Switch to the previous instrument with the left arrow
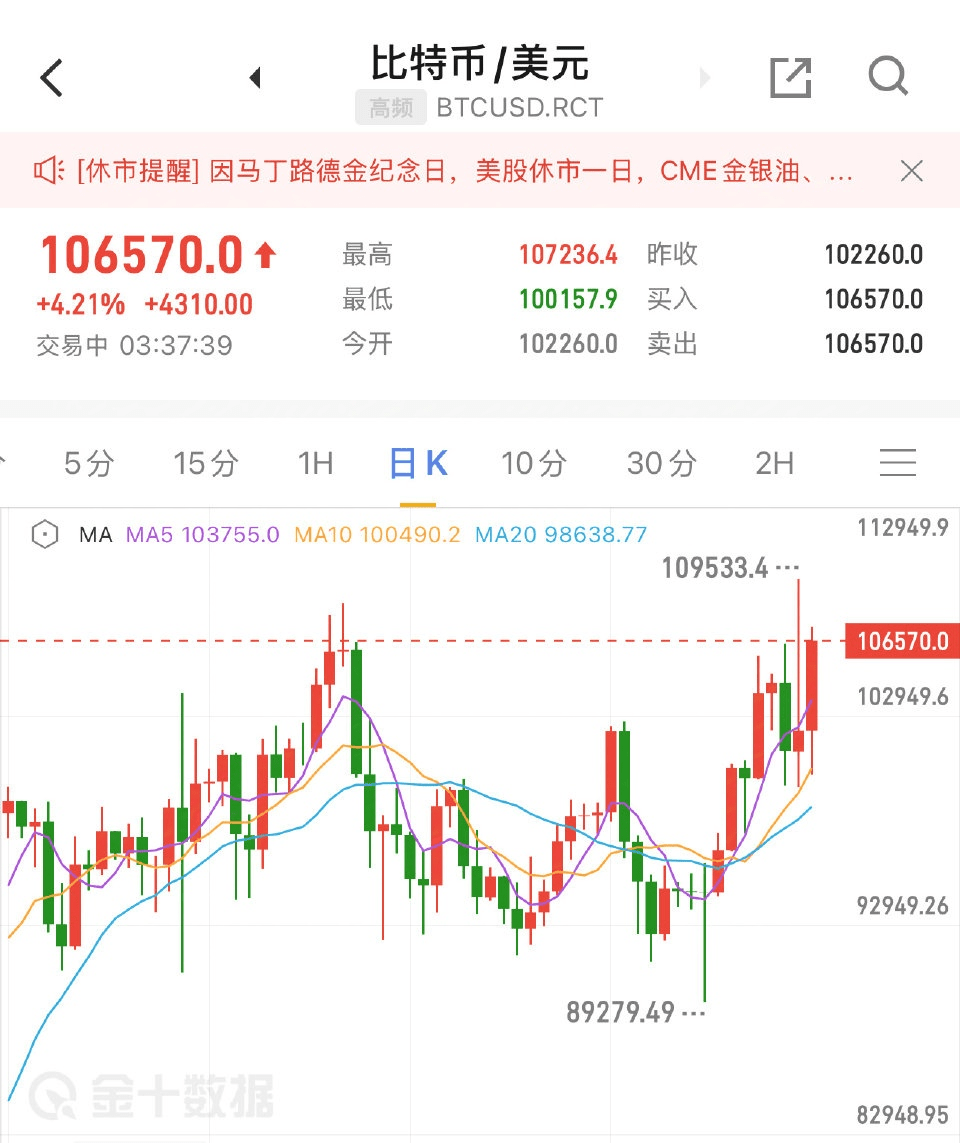The width and height of the screenshot is (960, 1143). coord(255,78)
